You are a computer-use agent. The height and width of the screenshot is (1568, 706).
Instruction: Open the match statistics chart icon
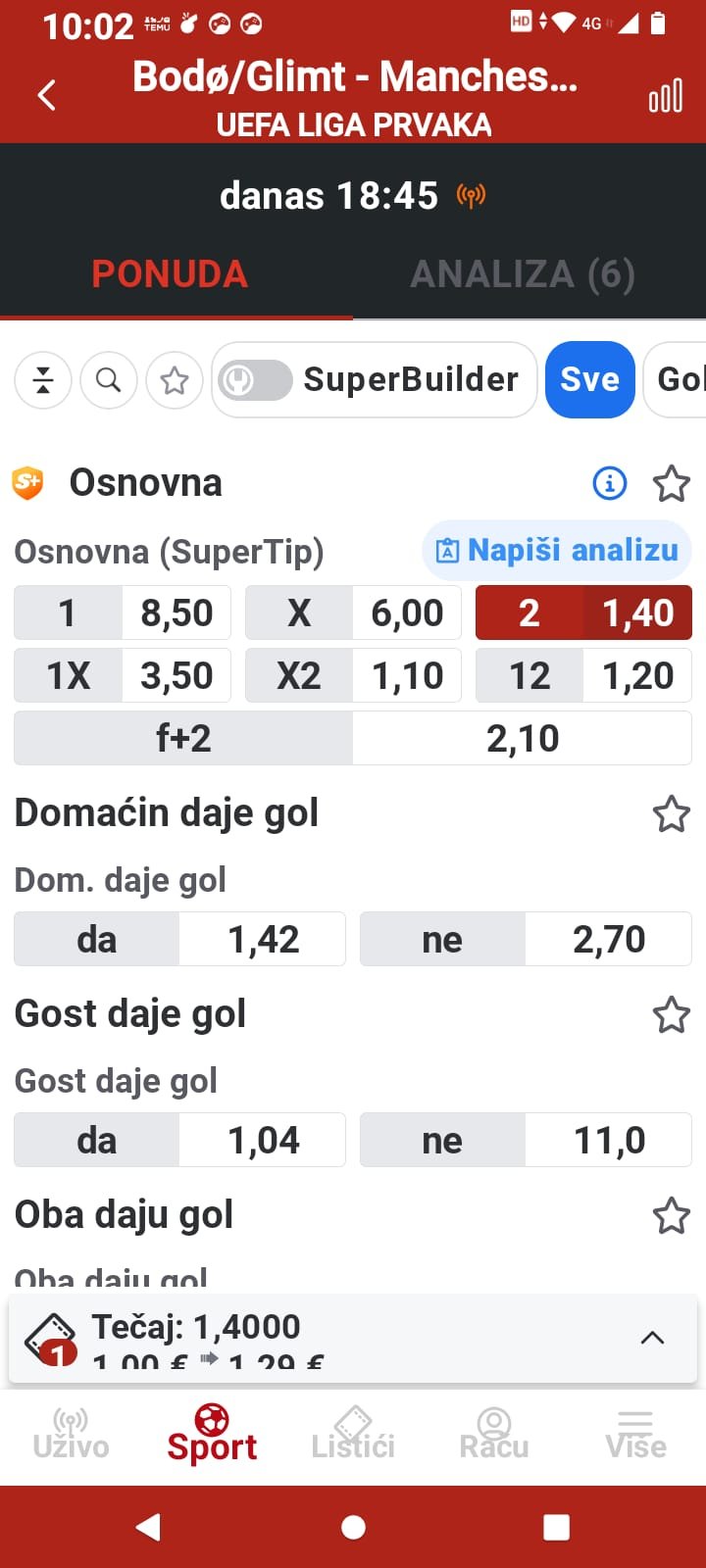point(666,96)
